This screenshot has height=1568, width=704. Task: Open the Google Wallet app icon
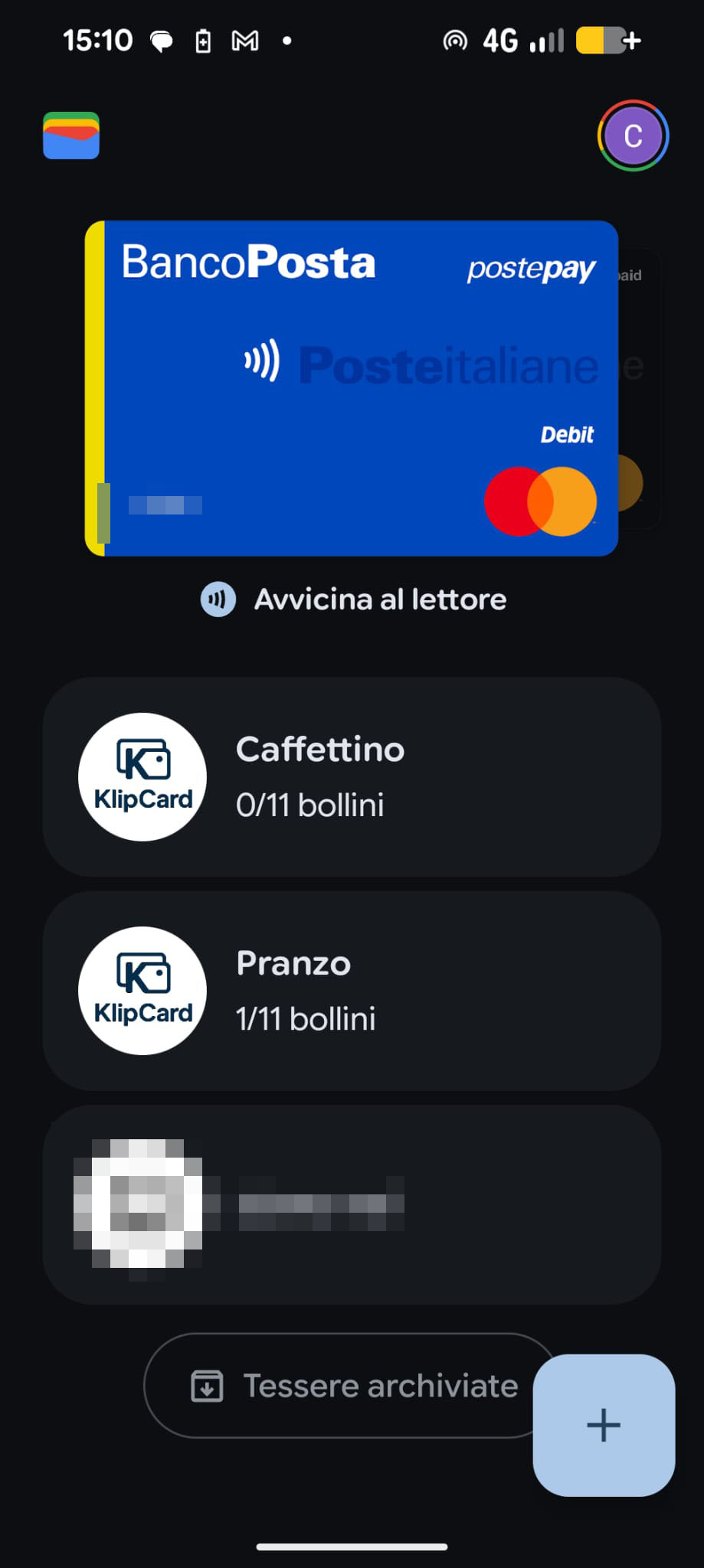pyautogui.click(x=70, y=136)
